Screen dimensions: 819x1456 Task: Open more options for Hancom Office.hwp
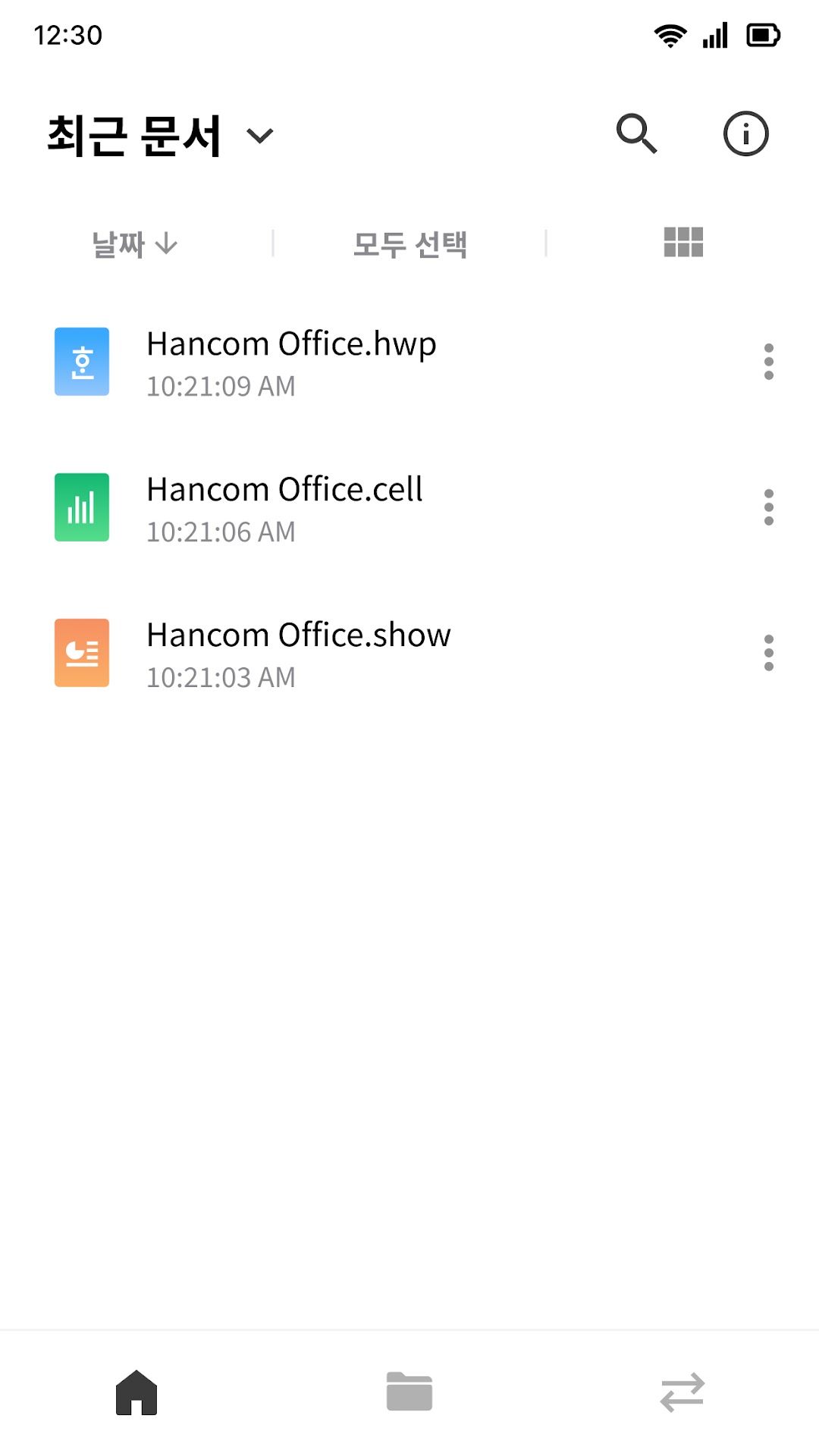pyautogui.click(x=769, y=362)
